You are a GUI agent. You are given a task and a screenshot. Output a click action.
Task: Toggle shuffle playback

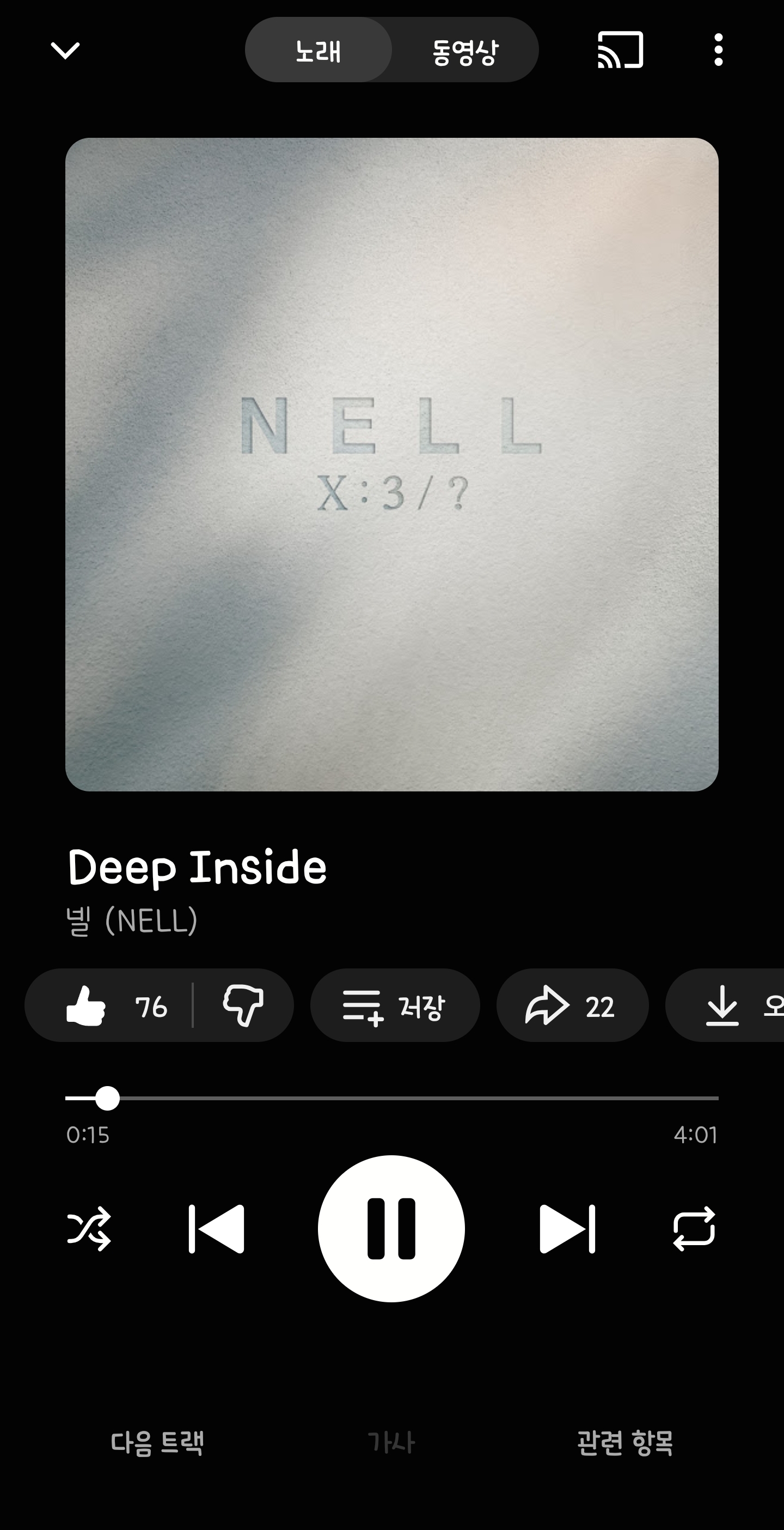(x=89, y=1228)
